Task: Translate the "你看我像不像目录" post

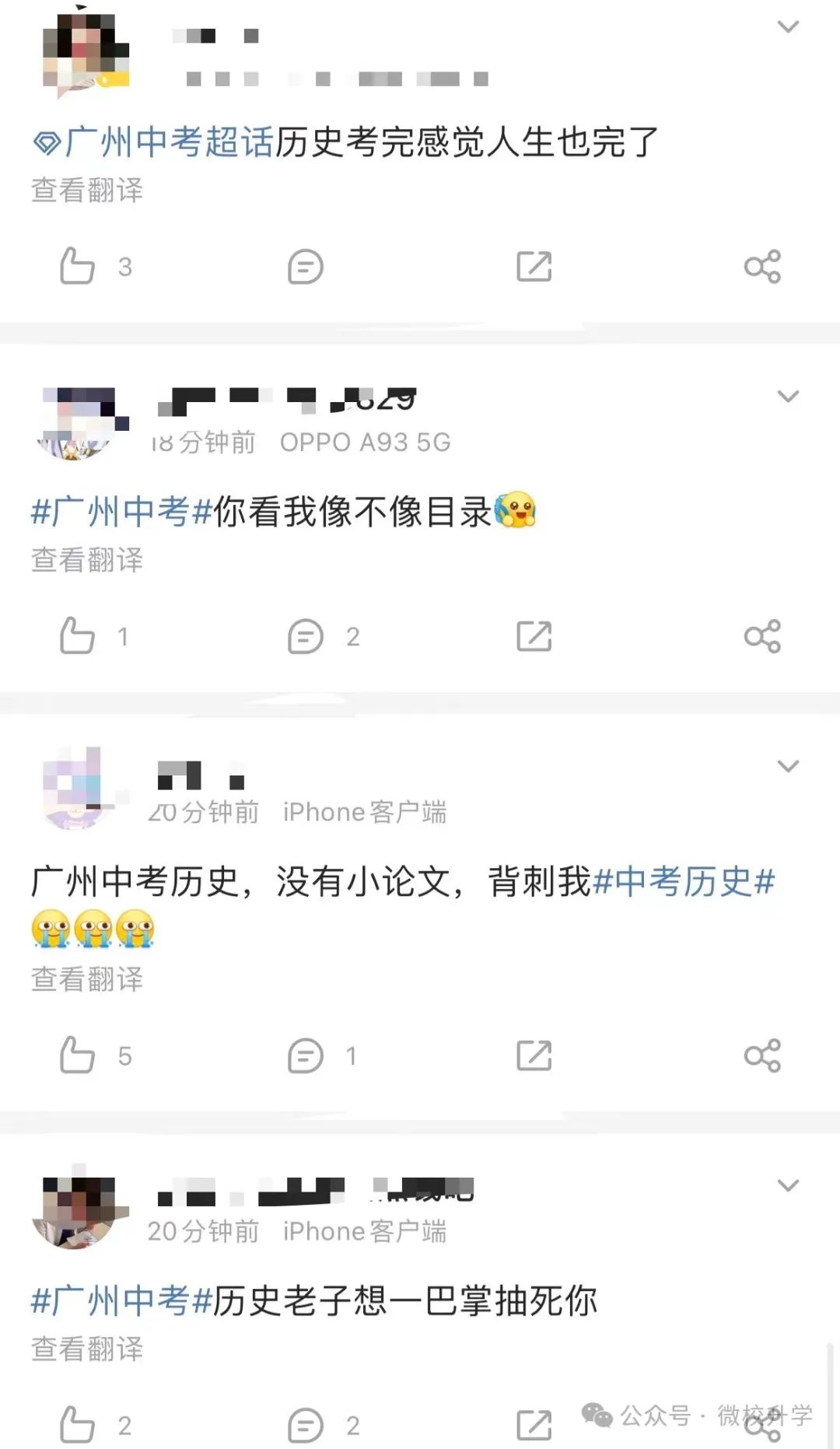Action: [87, 560]
